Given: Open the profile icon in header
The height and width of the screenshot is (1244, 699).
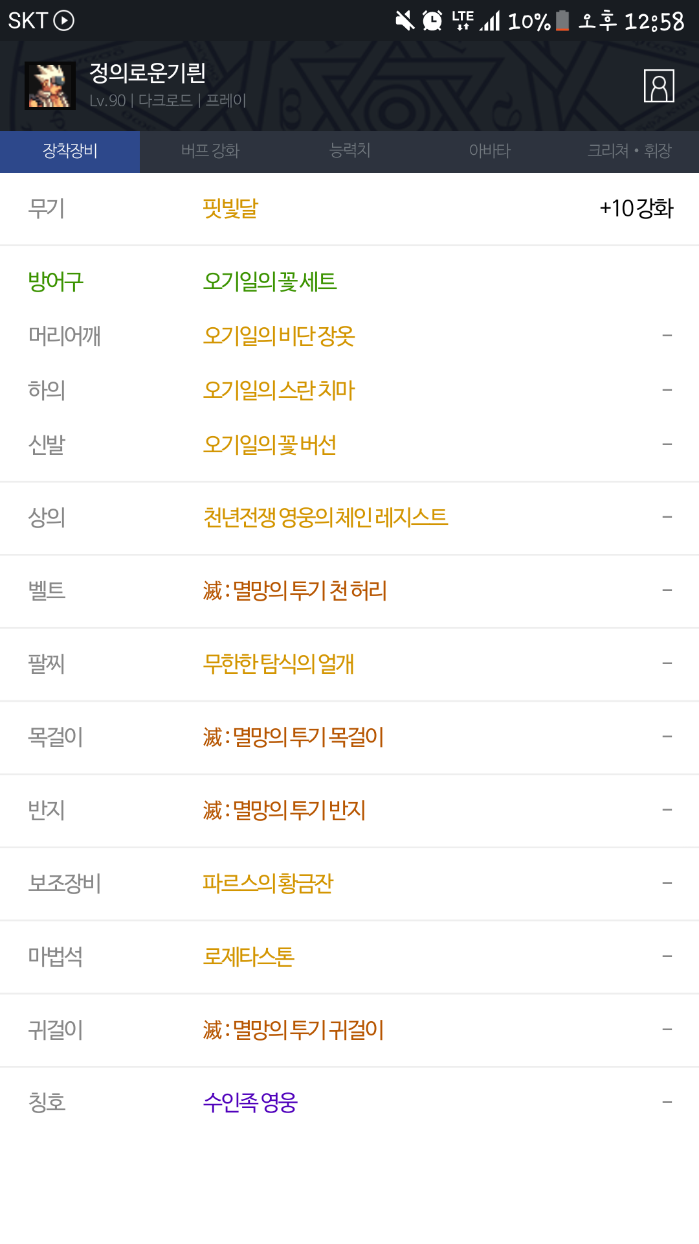Looking at the screenshot, I should [658, 86].
